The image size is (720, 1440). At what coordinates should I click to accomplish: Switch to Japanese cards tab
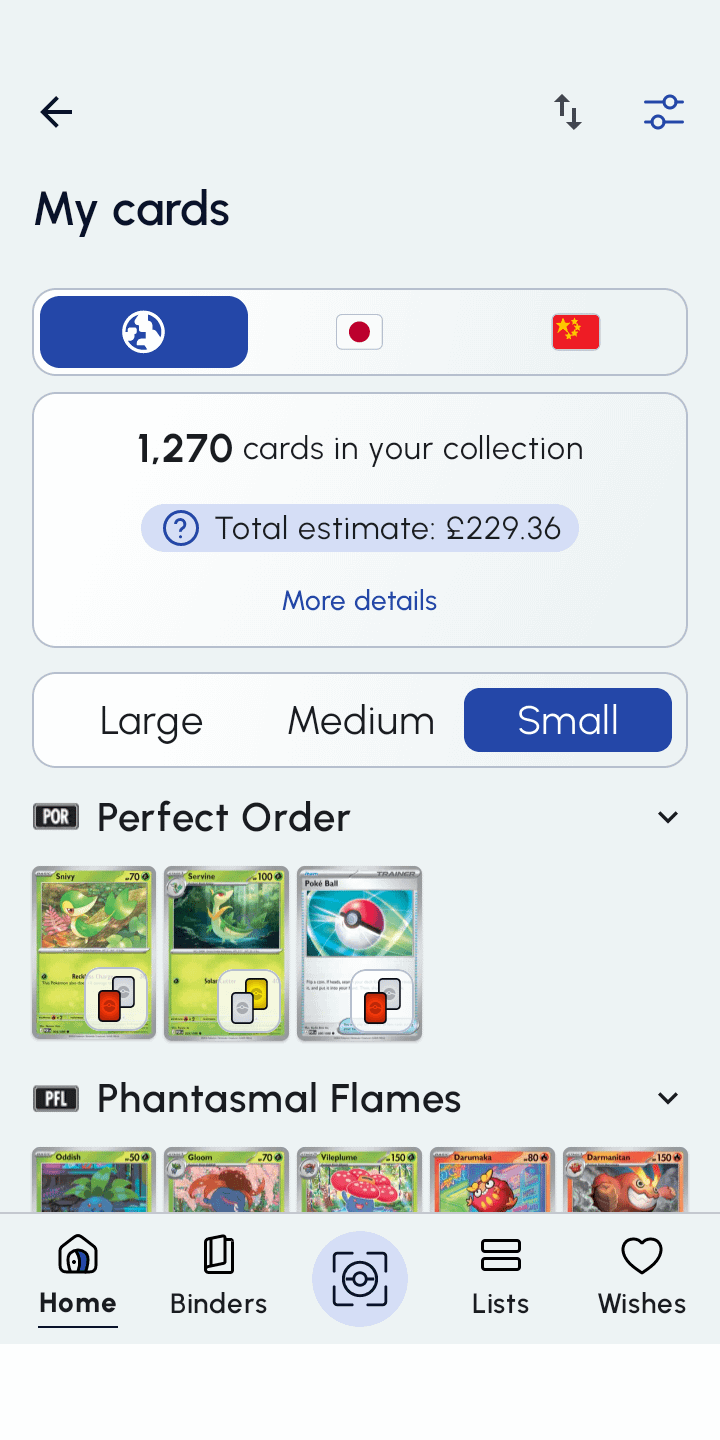[359, 332]
